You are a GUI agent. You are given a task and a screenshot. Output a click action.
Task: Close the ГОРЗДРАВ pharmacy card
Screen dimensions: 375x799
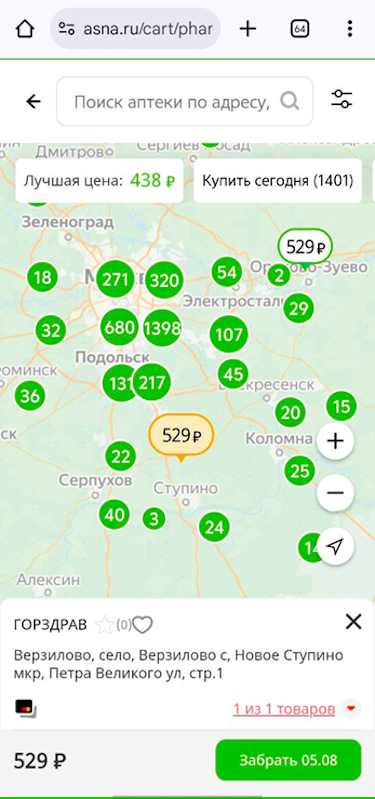tap(353, 622)
